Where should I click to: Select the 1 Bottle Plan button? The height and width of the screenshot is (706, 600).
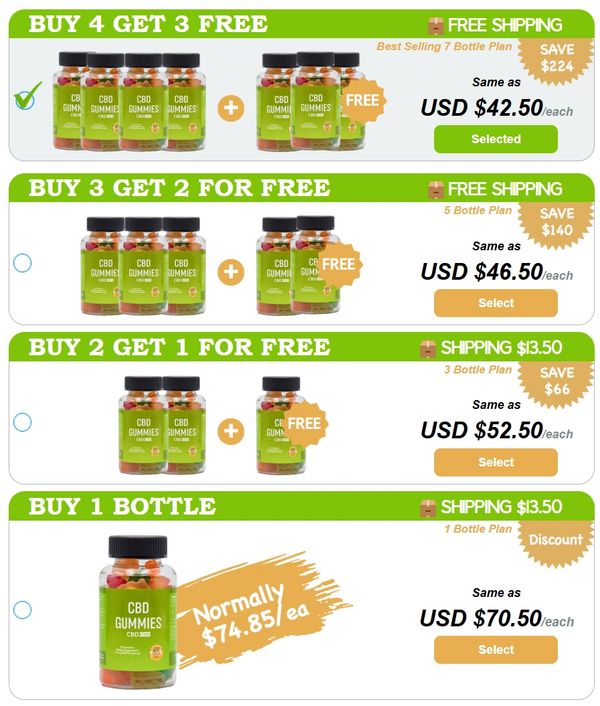coord(495,649)
